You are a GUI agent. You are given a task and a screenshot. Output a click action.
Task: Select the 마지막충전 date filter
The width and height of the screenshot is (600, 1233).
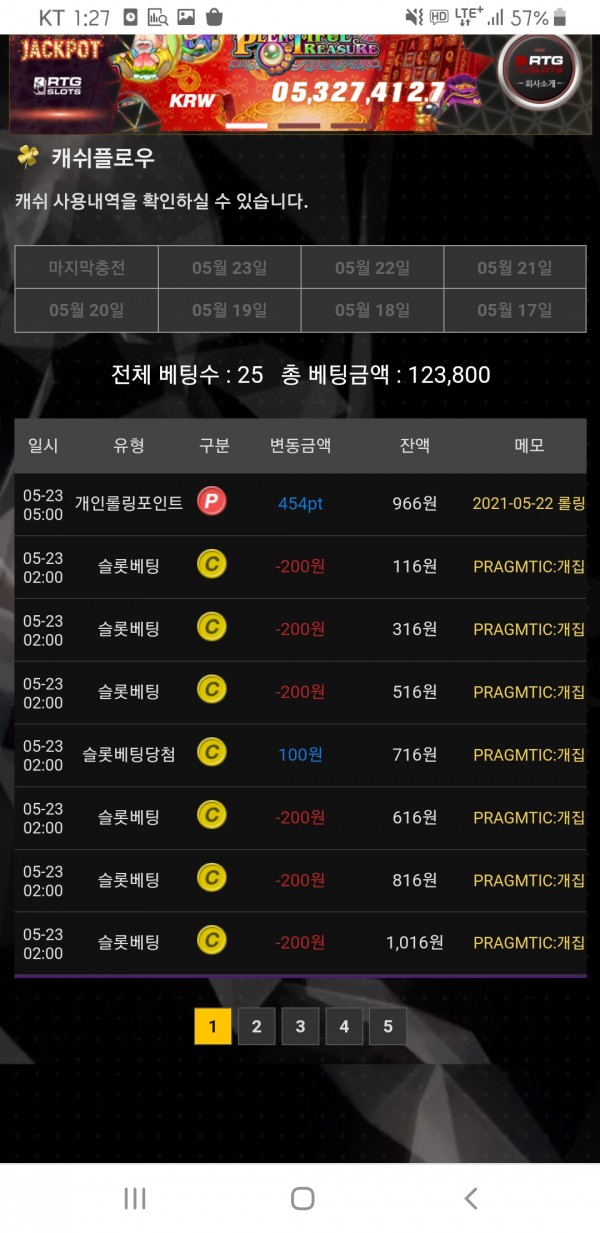pos(87,268)
